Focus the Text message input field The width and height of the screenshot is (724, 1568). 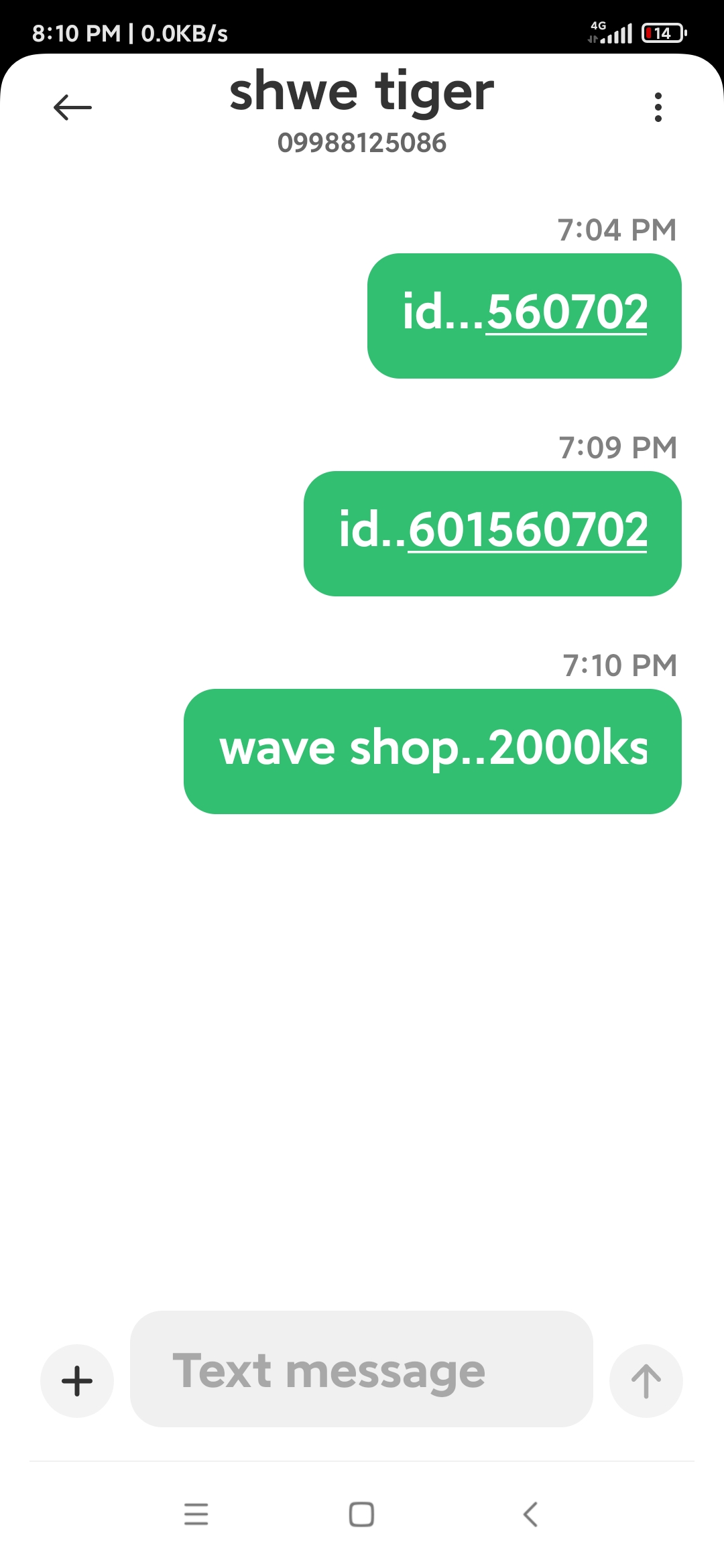[x=361, y=1369]
